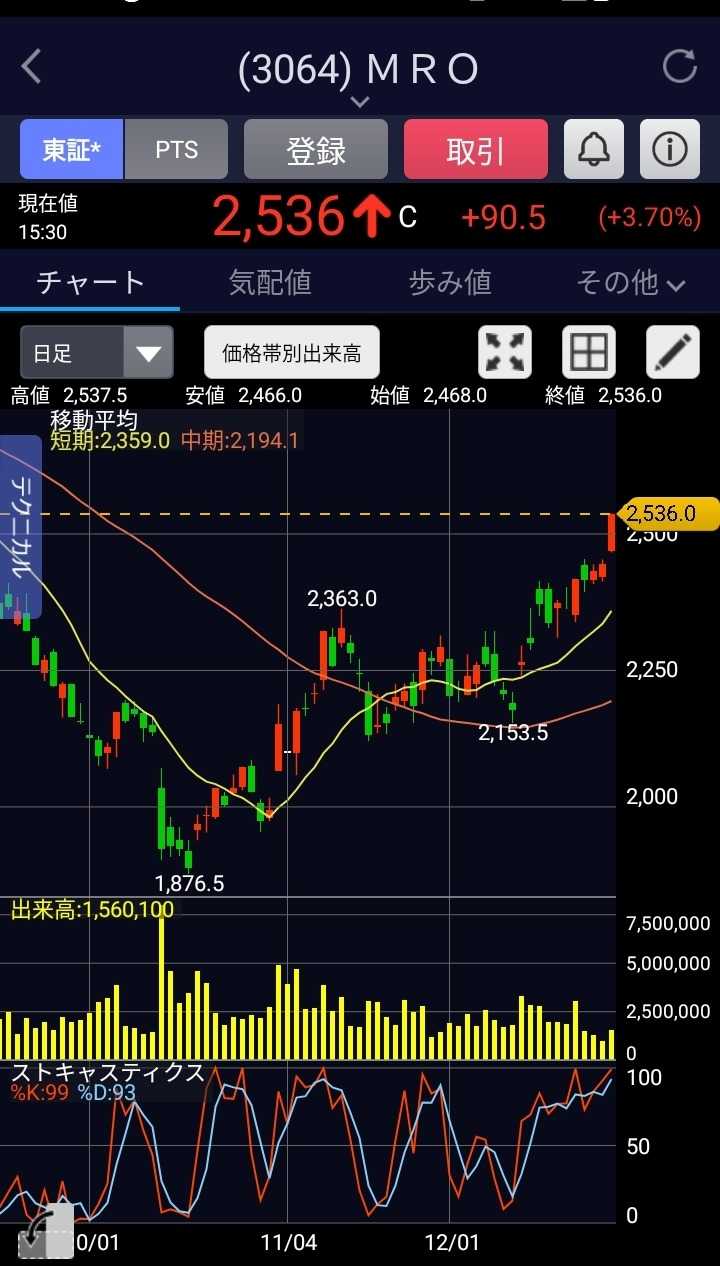This screenshot has width=720, height=1266.
Task: Select the チャート tab
Action: (90, 283)
